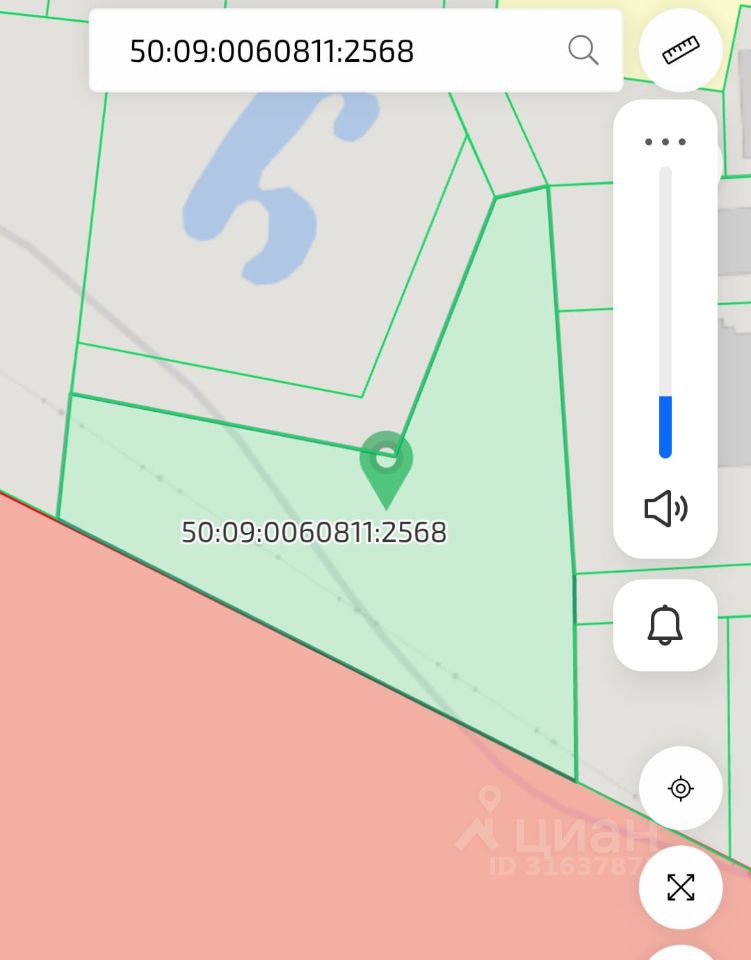751x960 pixels.
Task: Open volume panel's three-dot settings
Action: point(665,142)
